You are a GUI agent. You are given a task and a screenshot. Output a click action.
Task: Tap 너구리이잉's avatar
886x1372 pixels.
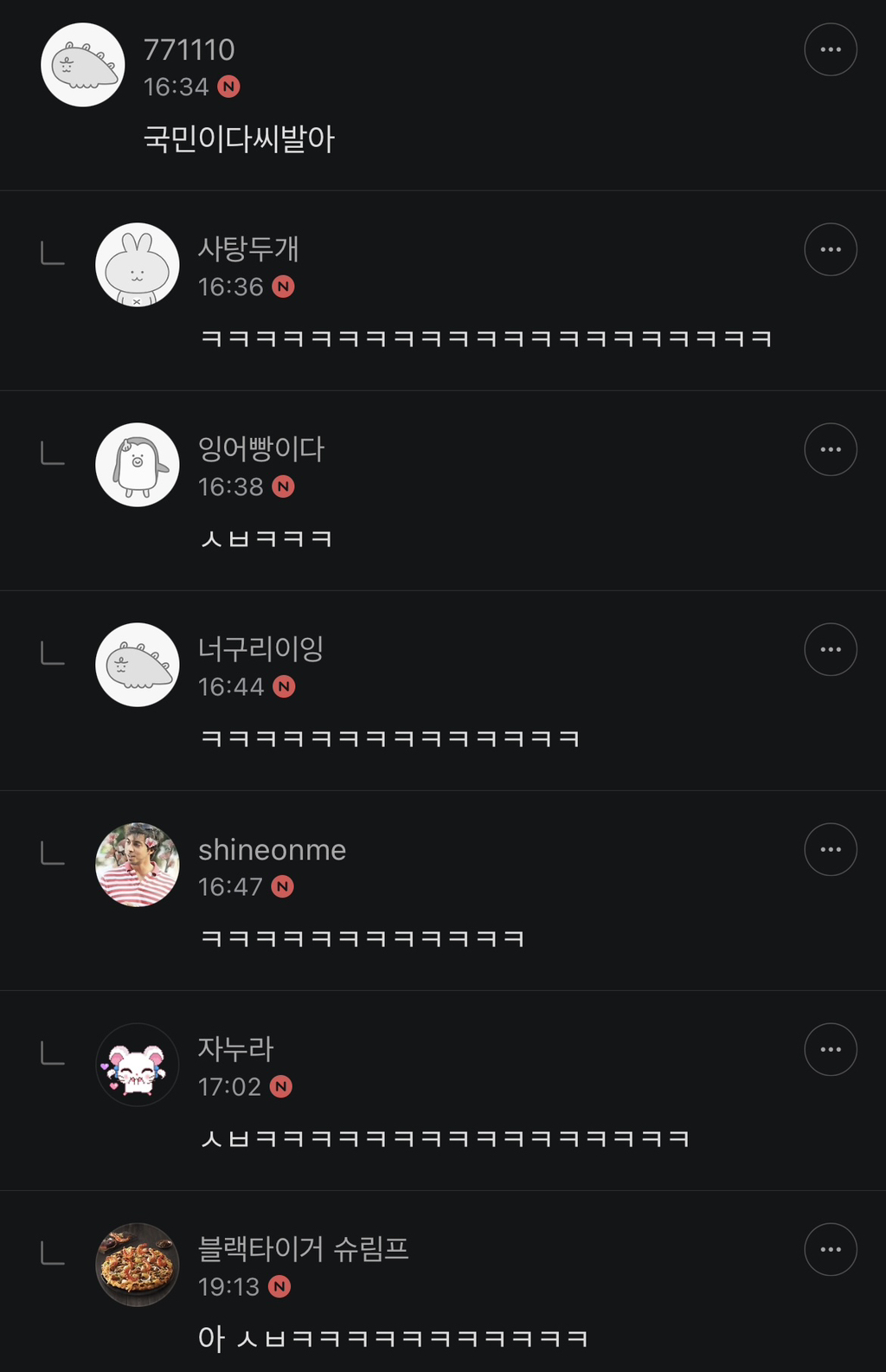(138, 665)
